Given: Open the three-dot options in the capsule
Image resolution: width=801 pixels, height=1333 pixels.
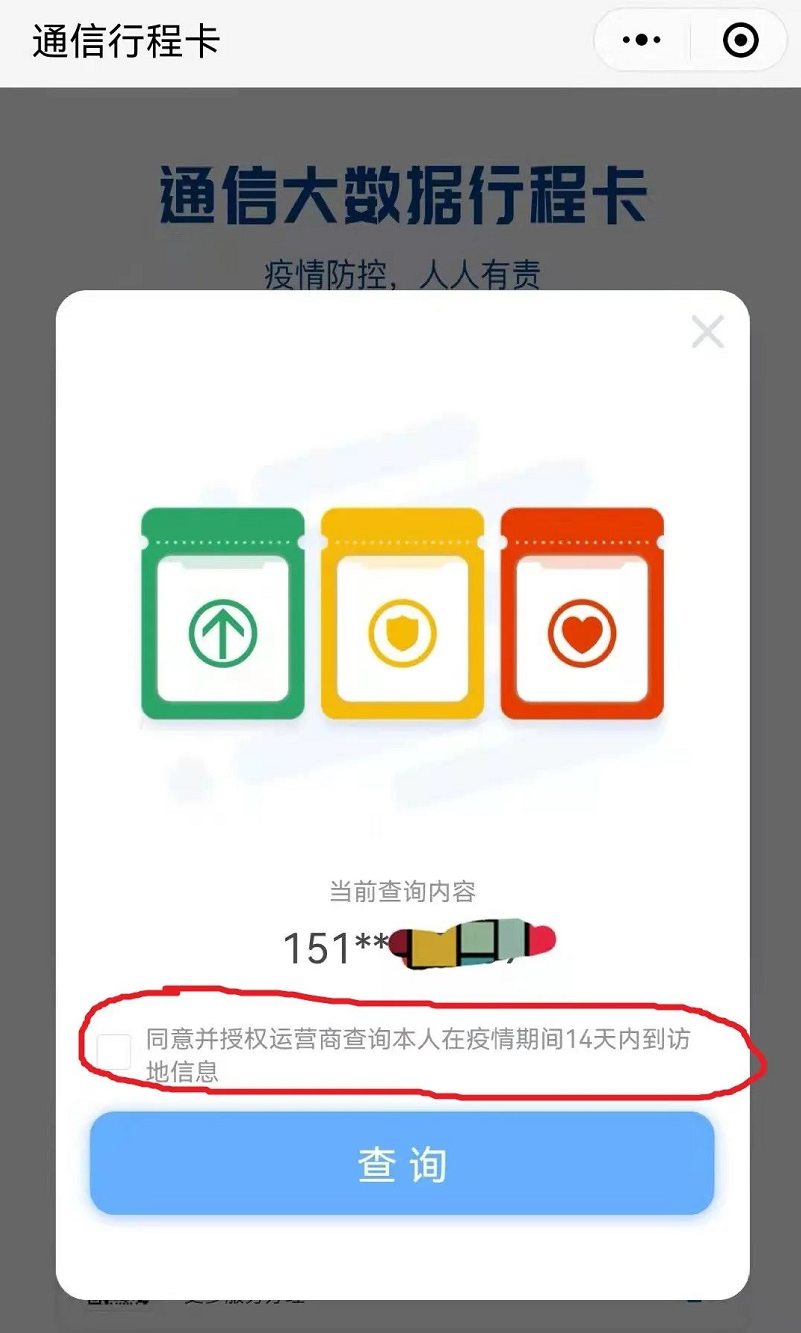Looking at the screenshot, I should pos(641,40).
